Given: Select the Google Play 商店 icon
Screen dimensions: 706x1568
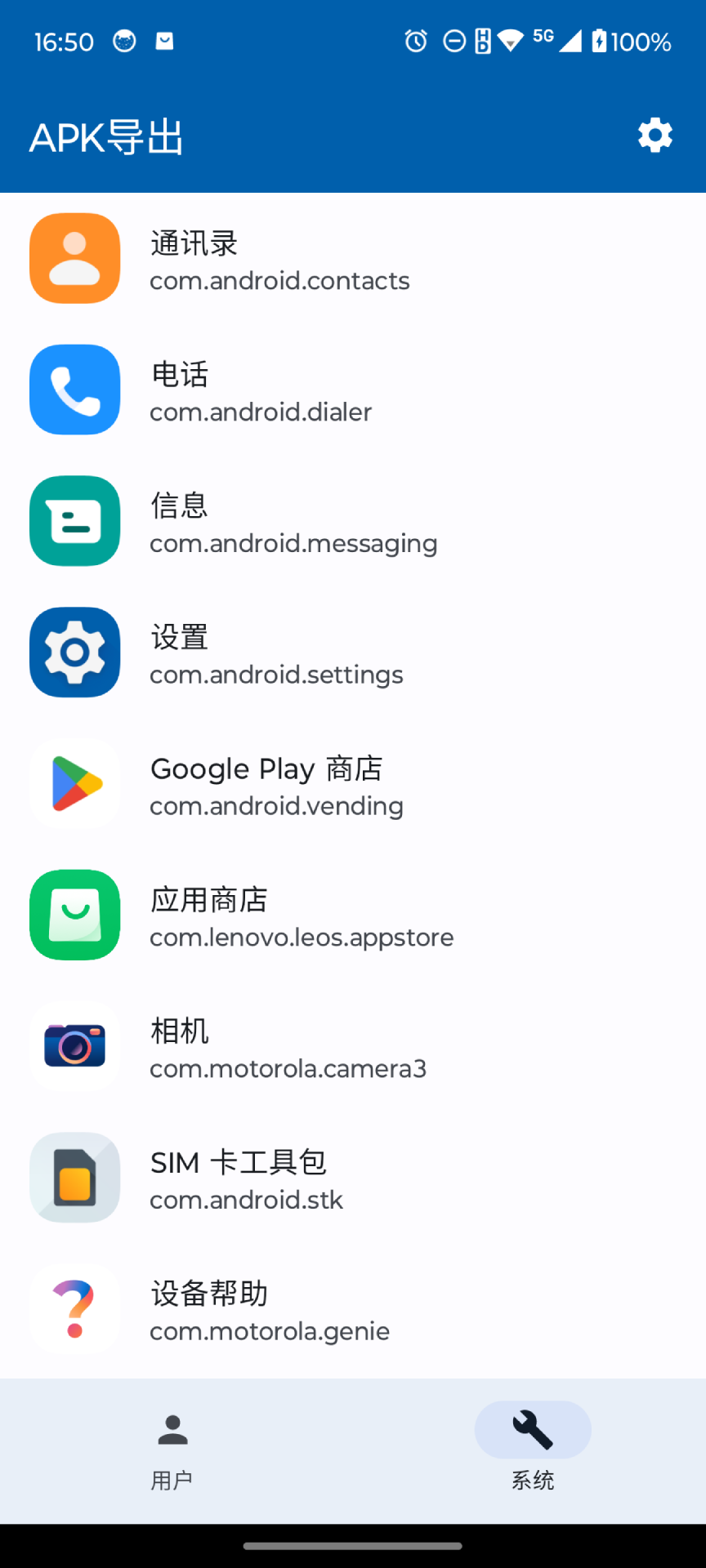Looking at the screenshot, I should pyautogui.click(x=74, y=784).
